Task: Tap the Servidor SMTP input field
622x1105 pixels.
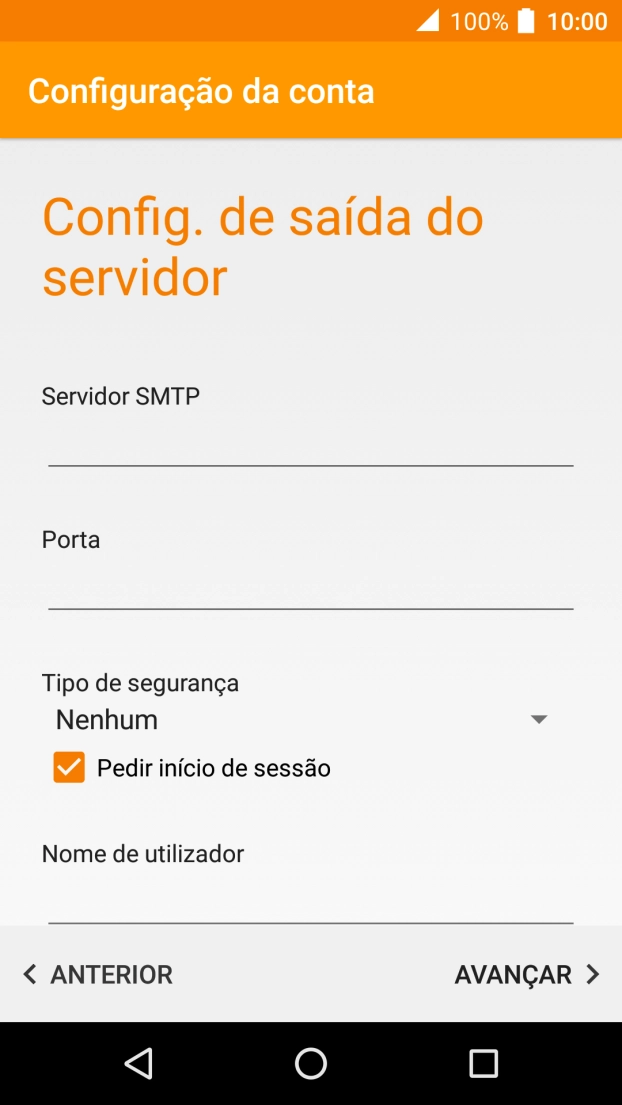Action: click(310, 445)
